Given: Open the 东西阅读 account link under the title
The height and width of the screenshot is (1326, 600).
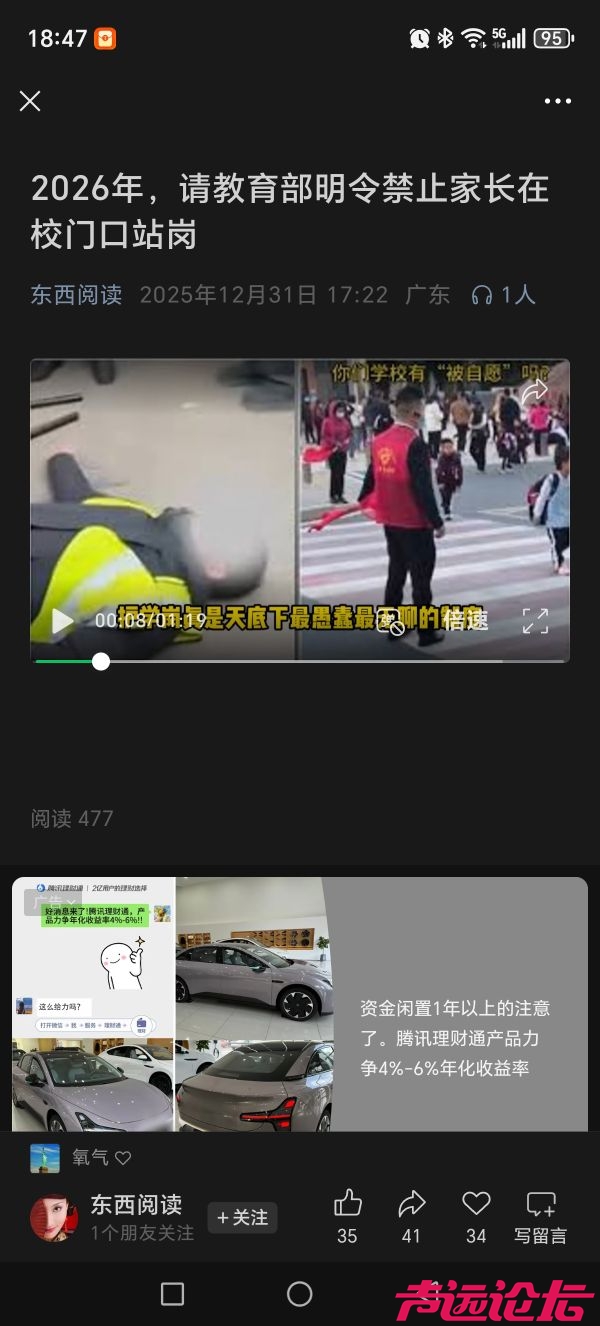Looking at the screenshot, I should (x=76, y=295).
